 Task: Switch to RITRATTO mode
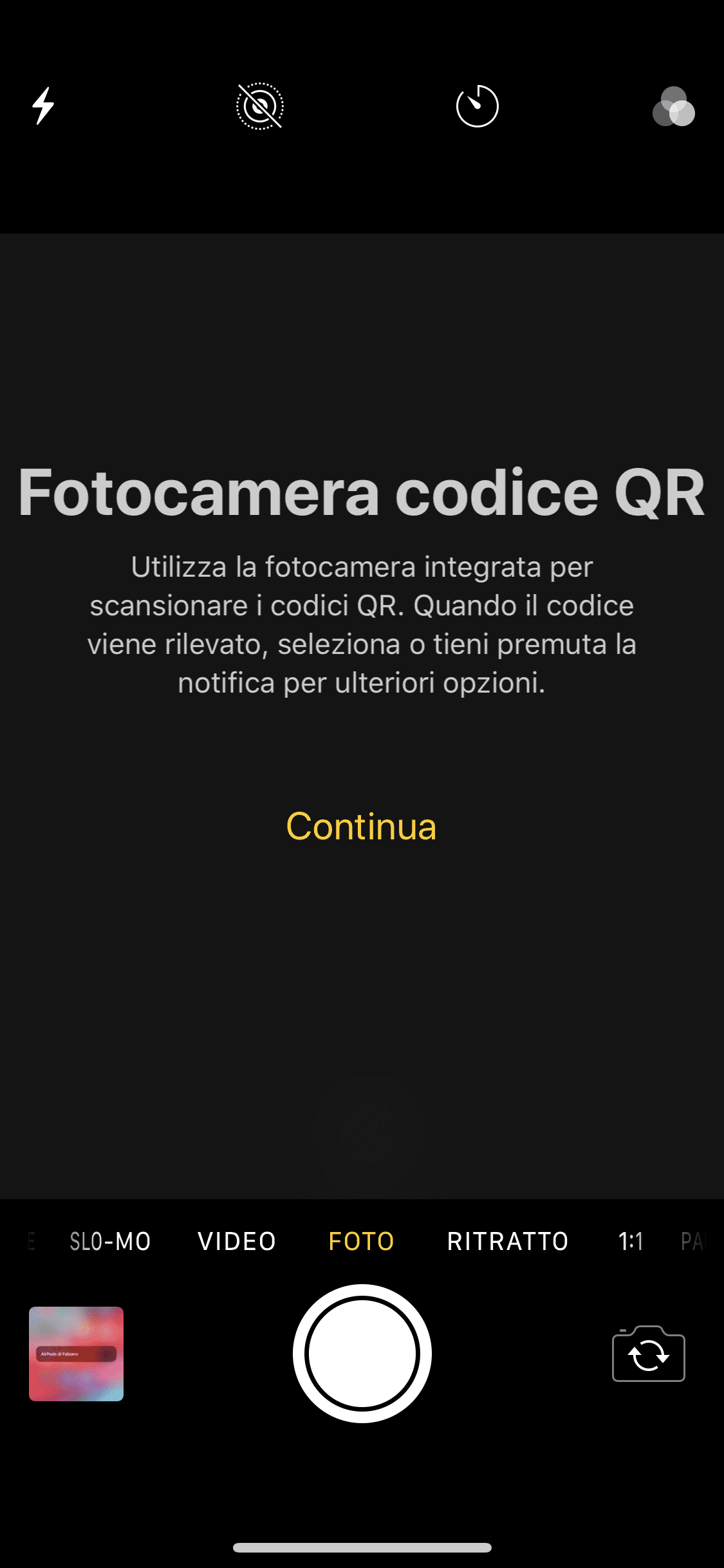pyautogui.click(x=508, y=1241)
